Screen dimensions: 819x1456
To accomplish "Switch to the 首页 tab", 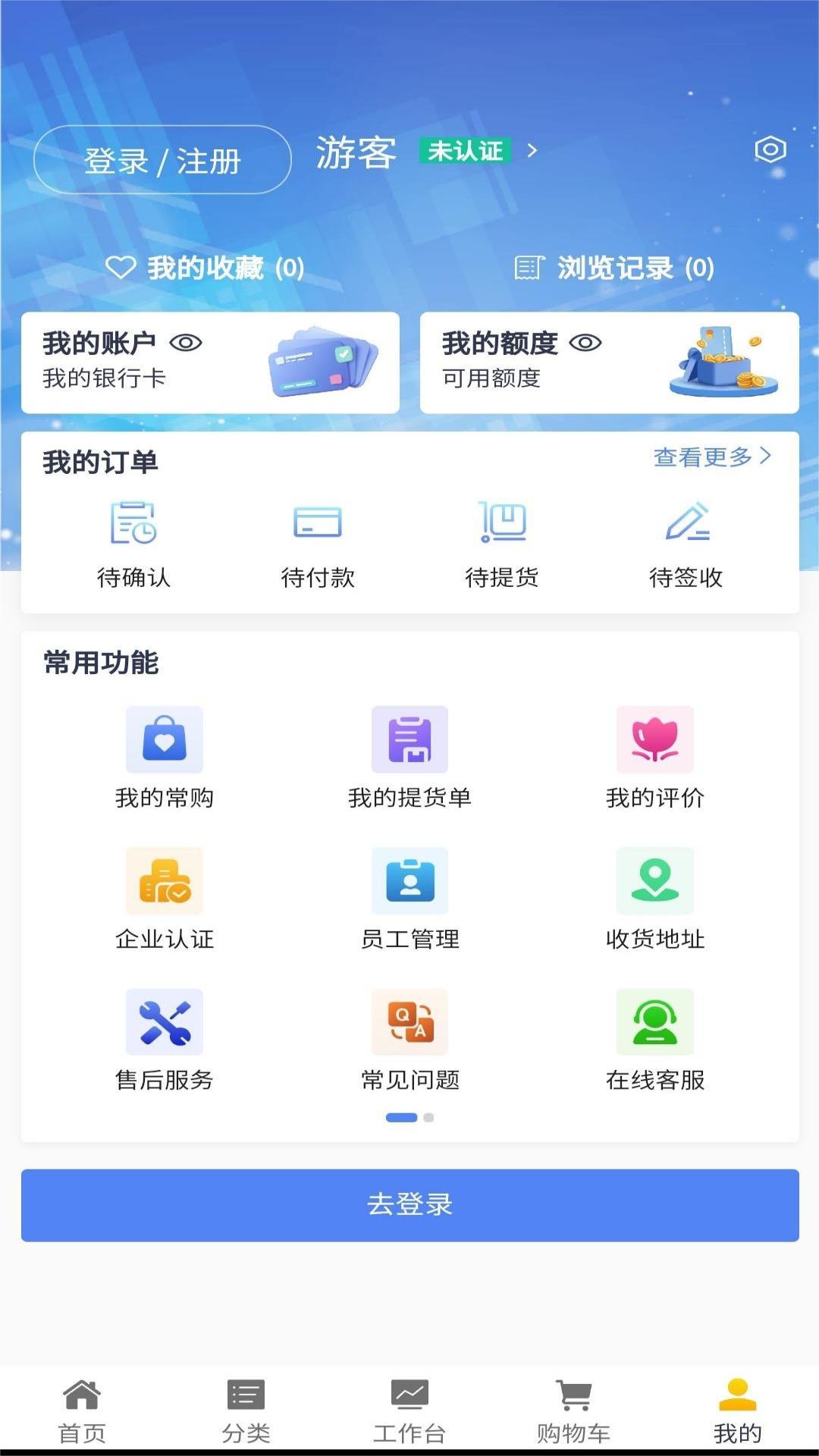I will [x=82, y=1411].
